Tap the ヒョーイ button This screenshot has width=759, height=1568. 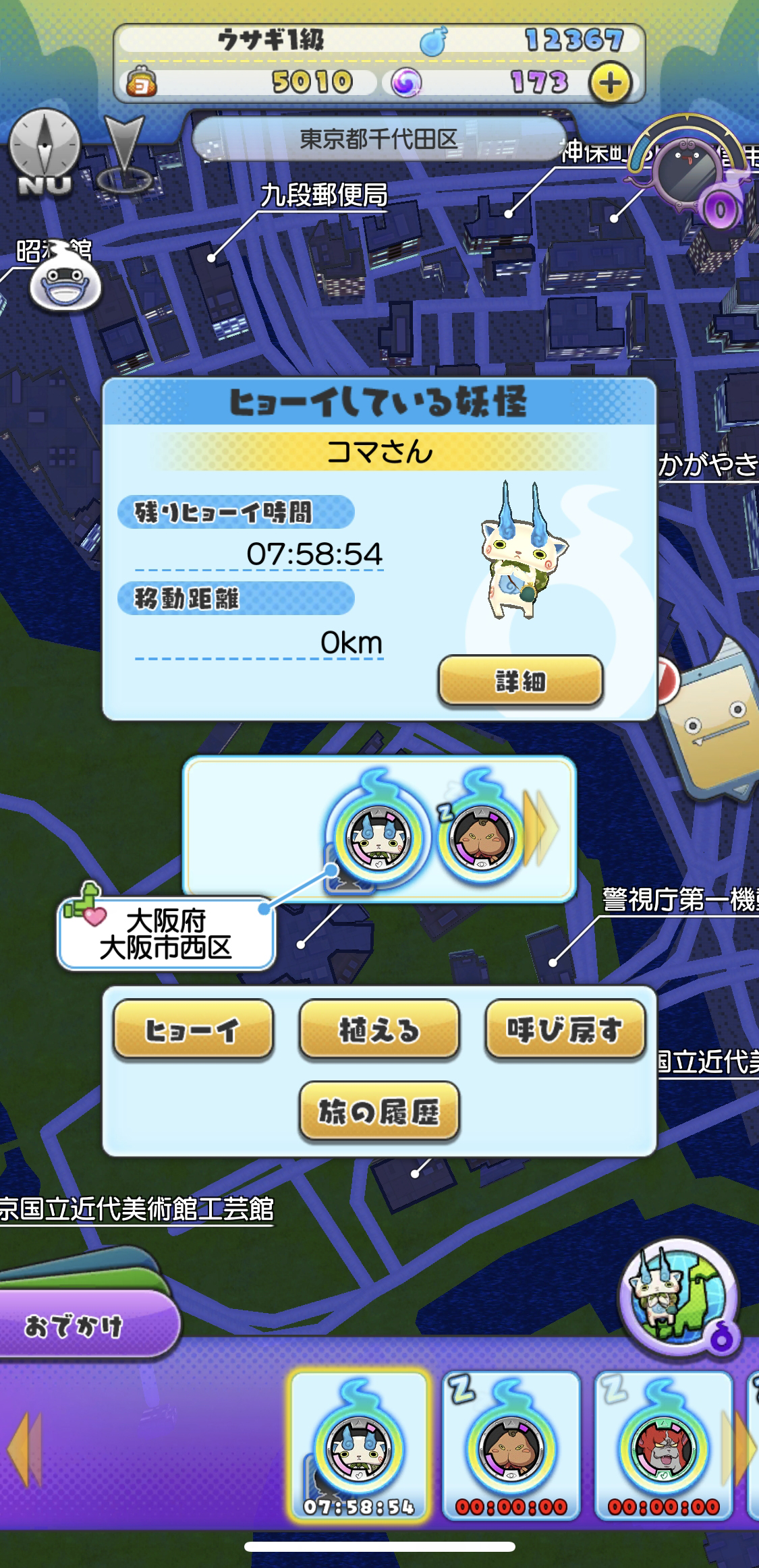[193, 1030]
